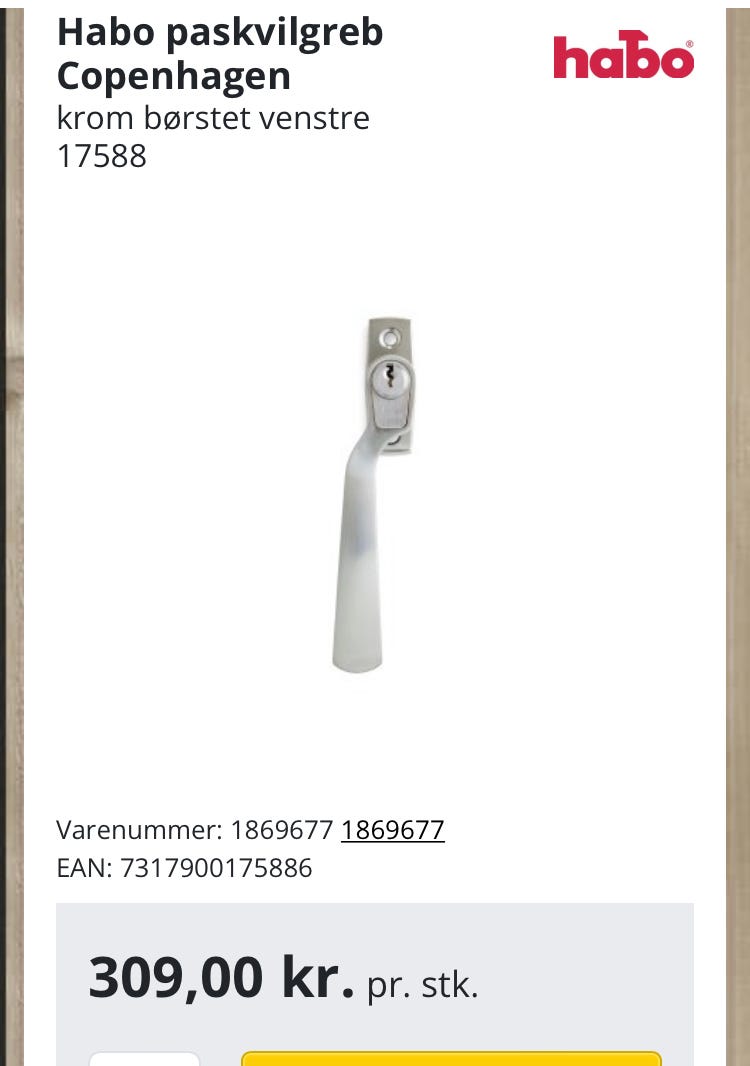Select the subtitle krom børstet venstre
This screenshot has height=1066, width=750.
(214, 117)
